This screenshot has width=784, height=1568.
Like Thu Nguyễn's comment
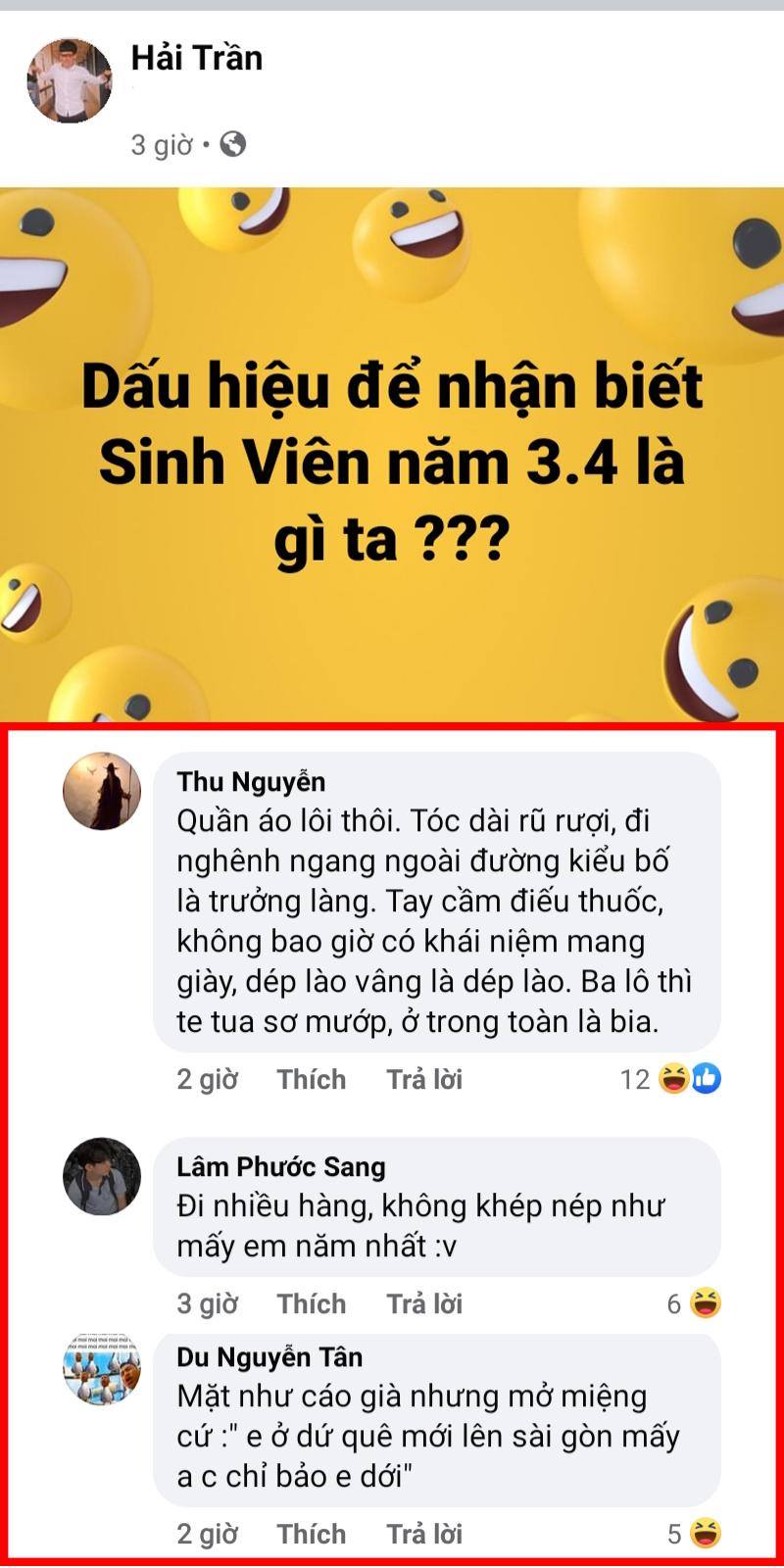[x=311, y=1079]
